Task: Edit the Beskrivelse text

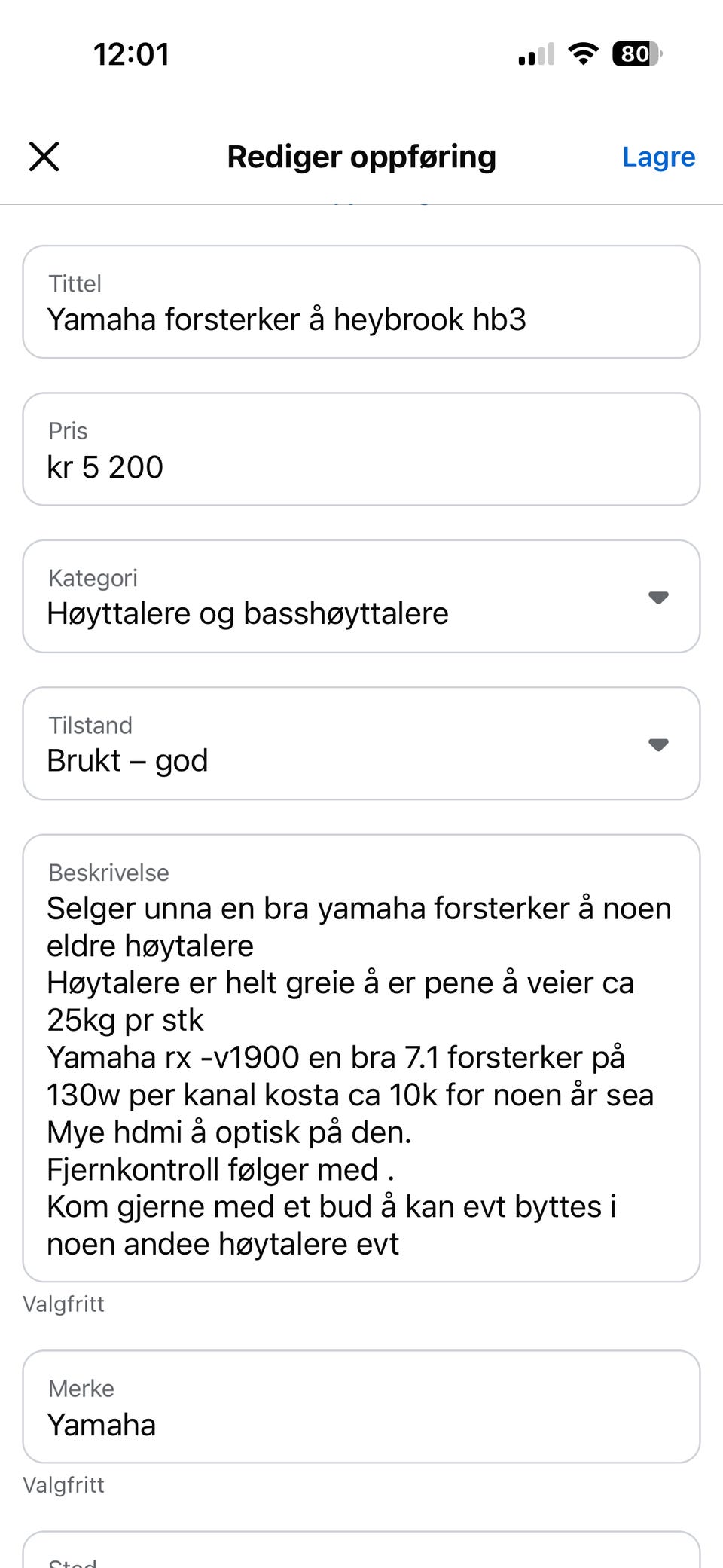Action: point(361,1055)
